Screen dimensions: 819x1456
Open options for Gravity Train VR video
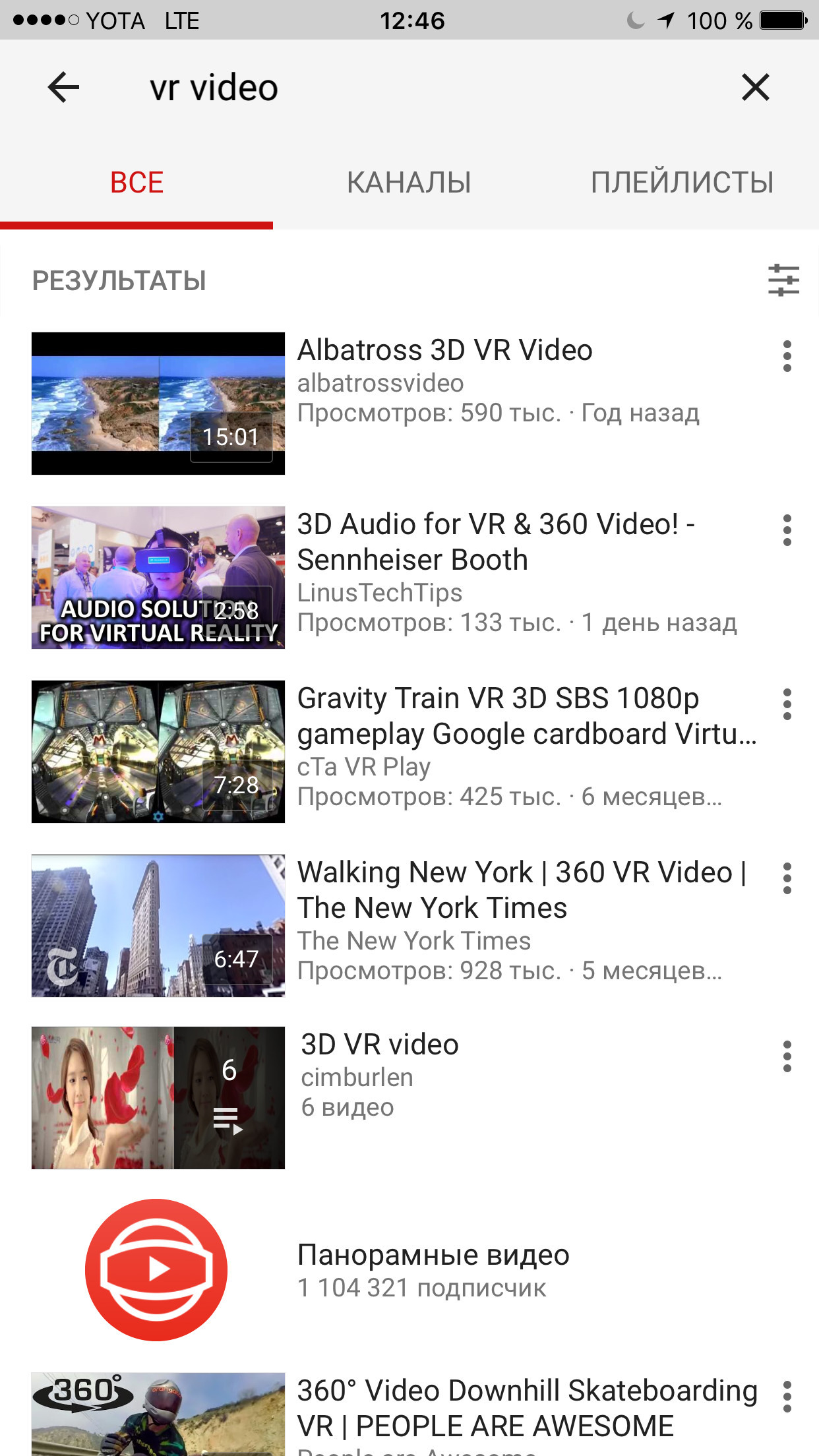tap(787, 705)
